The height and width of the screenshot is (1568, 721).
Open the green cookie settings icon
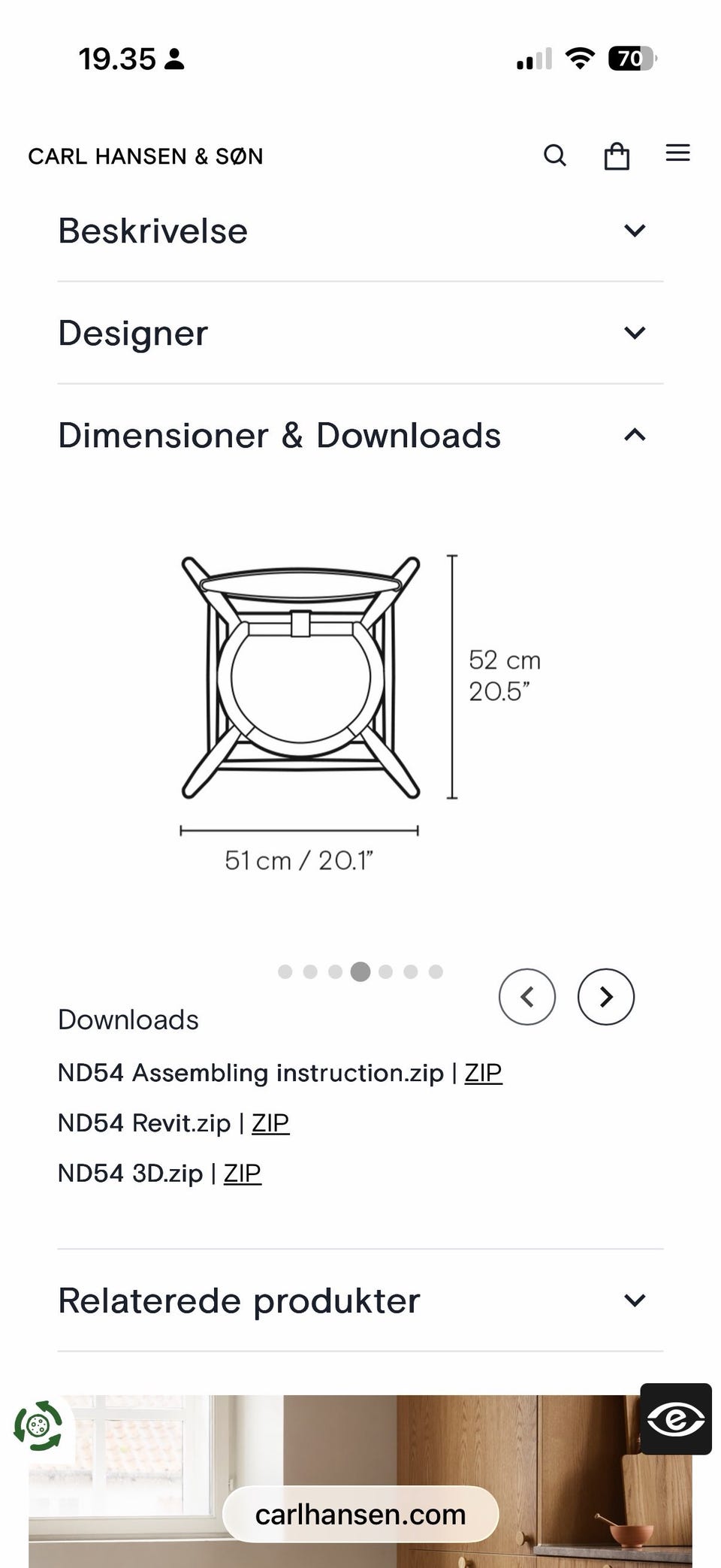pyautogui.click(x=38, y=1425)
